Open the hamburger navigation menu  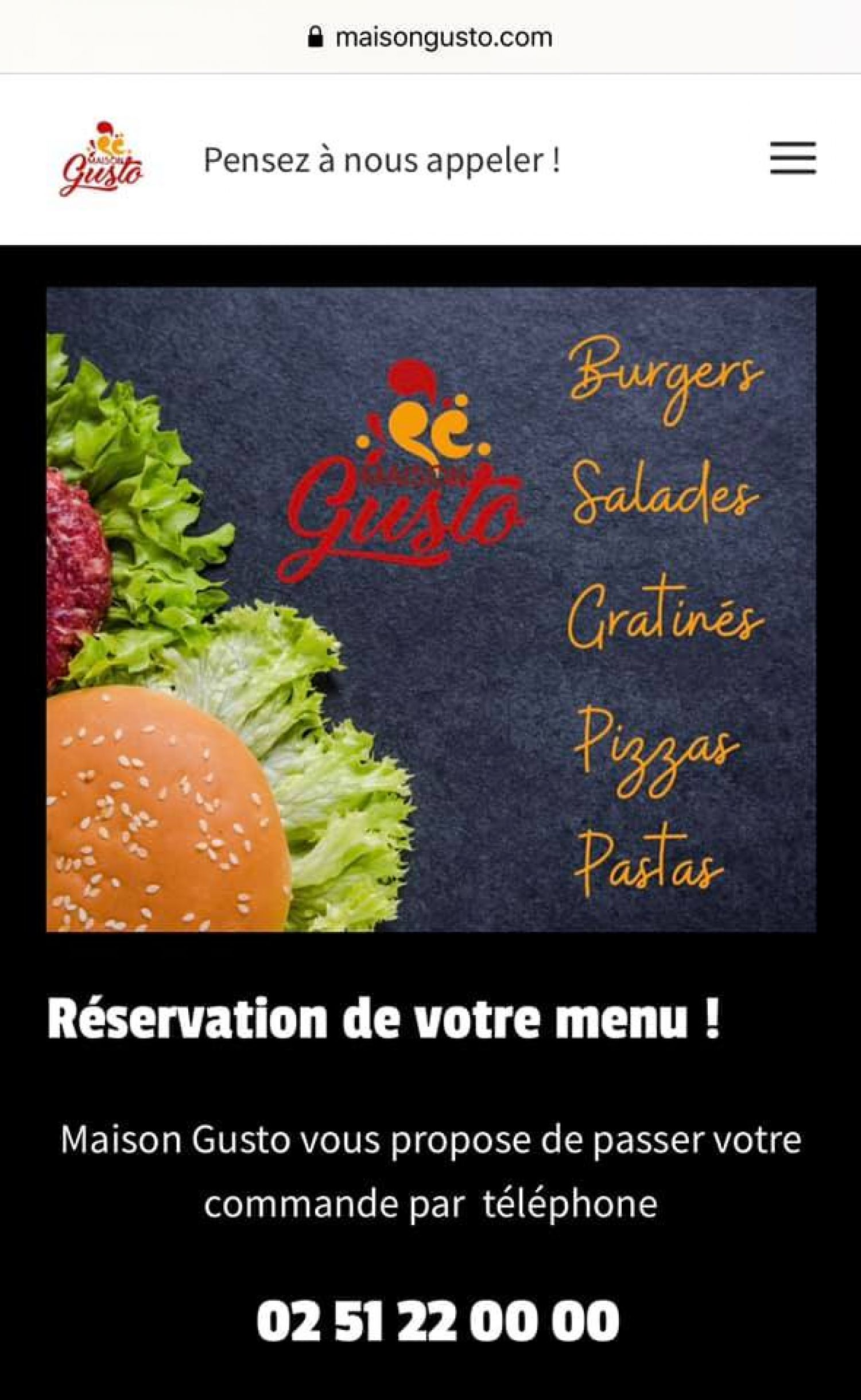click(793, 158)
